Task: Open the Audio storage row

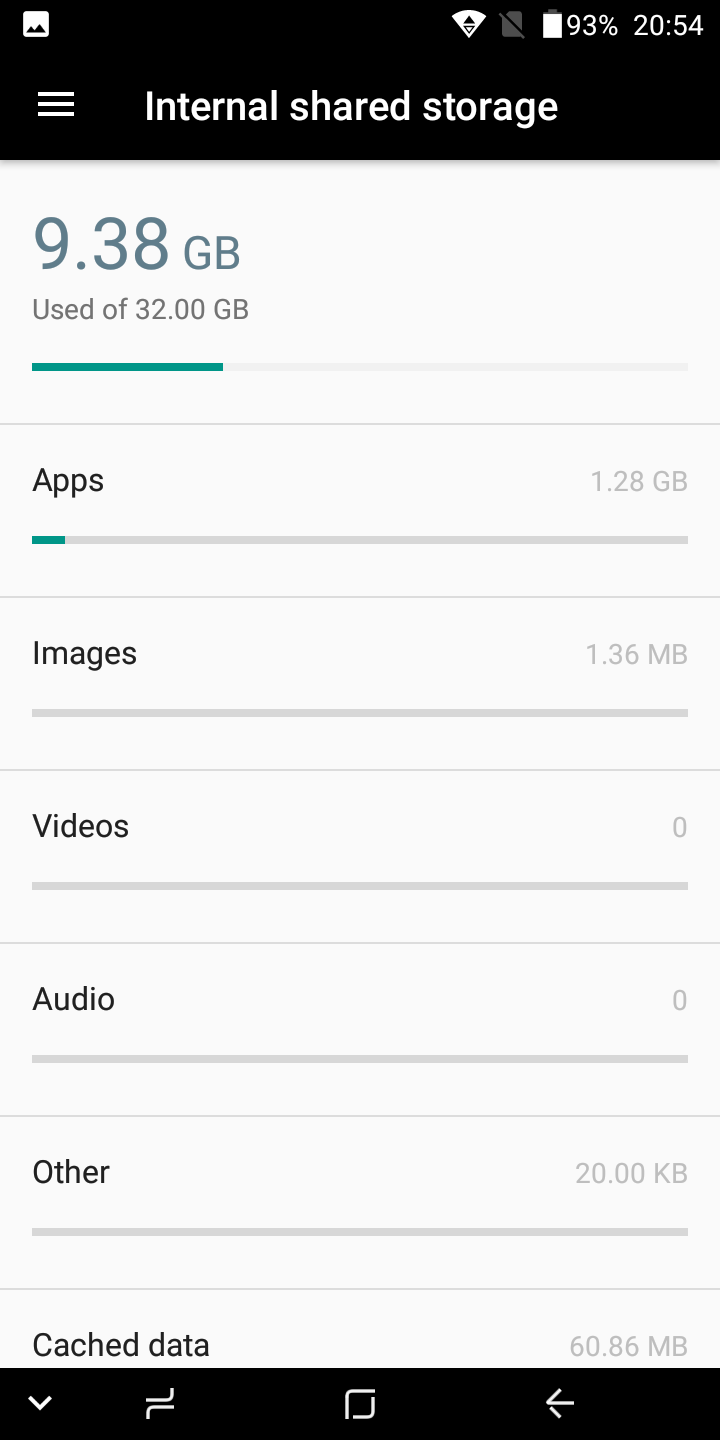Action: [x=360, y=1029]
